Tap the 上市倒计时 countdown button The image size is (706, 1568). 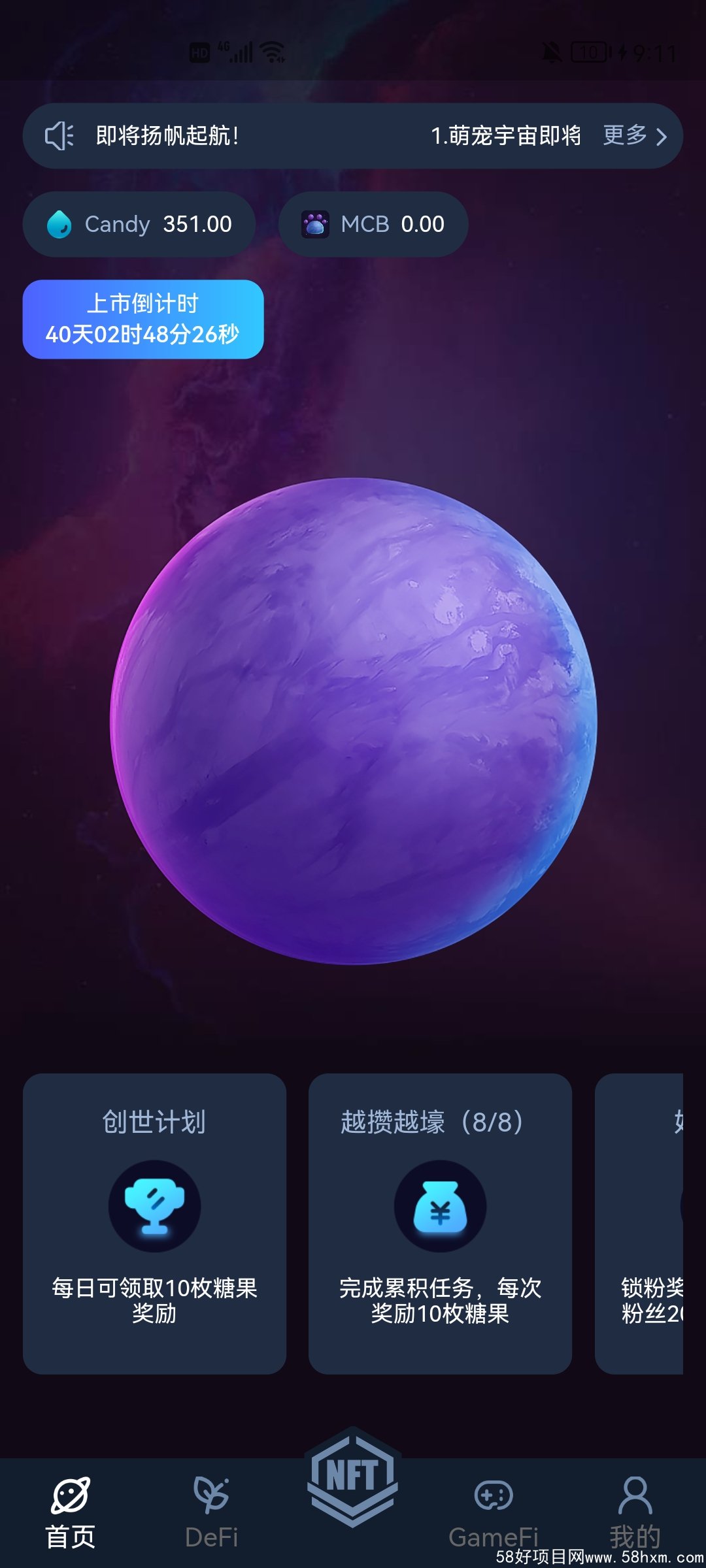tap(143, 319)
